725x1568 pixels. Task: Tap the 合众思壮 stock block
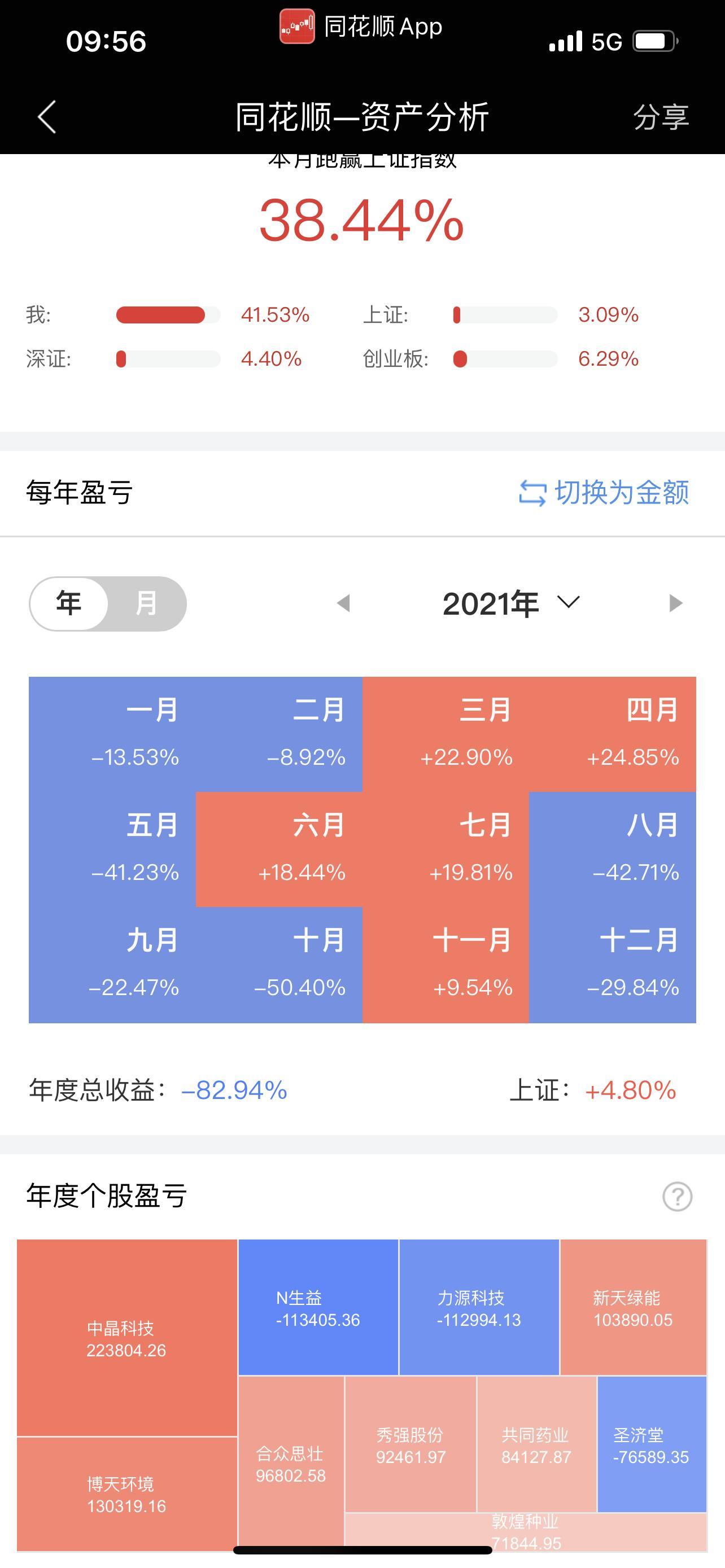291,1464
